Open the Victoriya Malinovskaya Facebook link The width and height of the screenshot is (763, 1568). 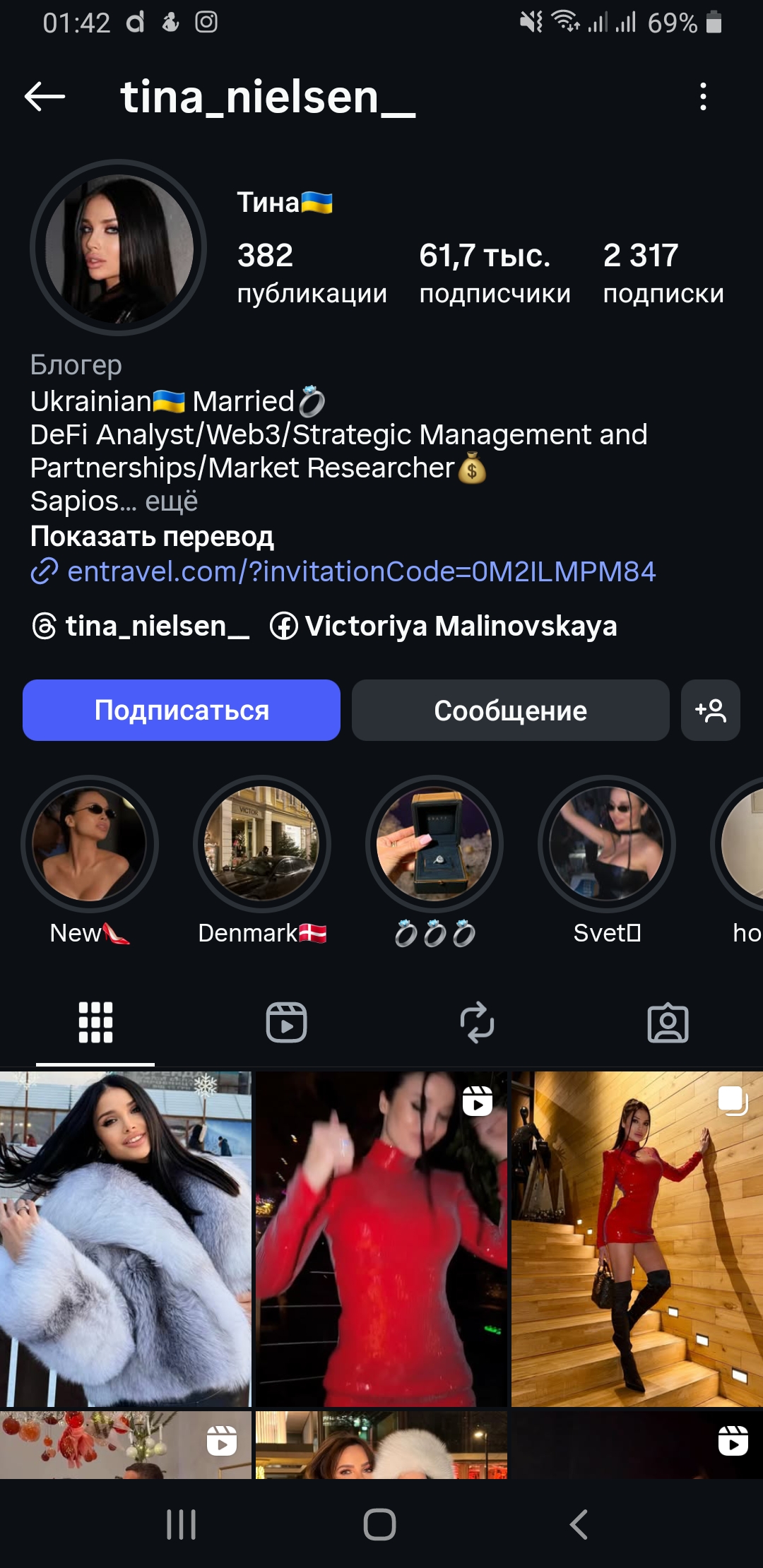pyautogui.click(x=445, y=626)
